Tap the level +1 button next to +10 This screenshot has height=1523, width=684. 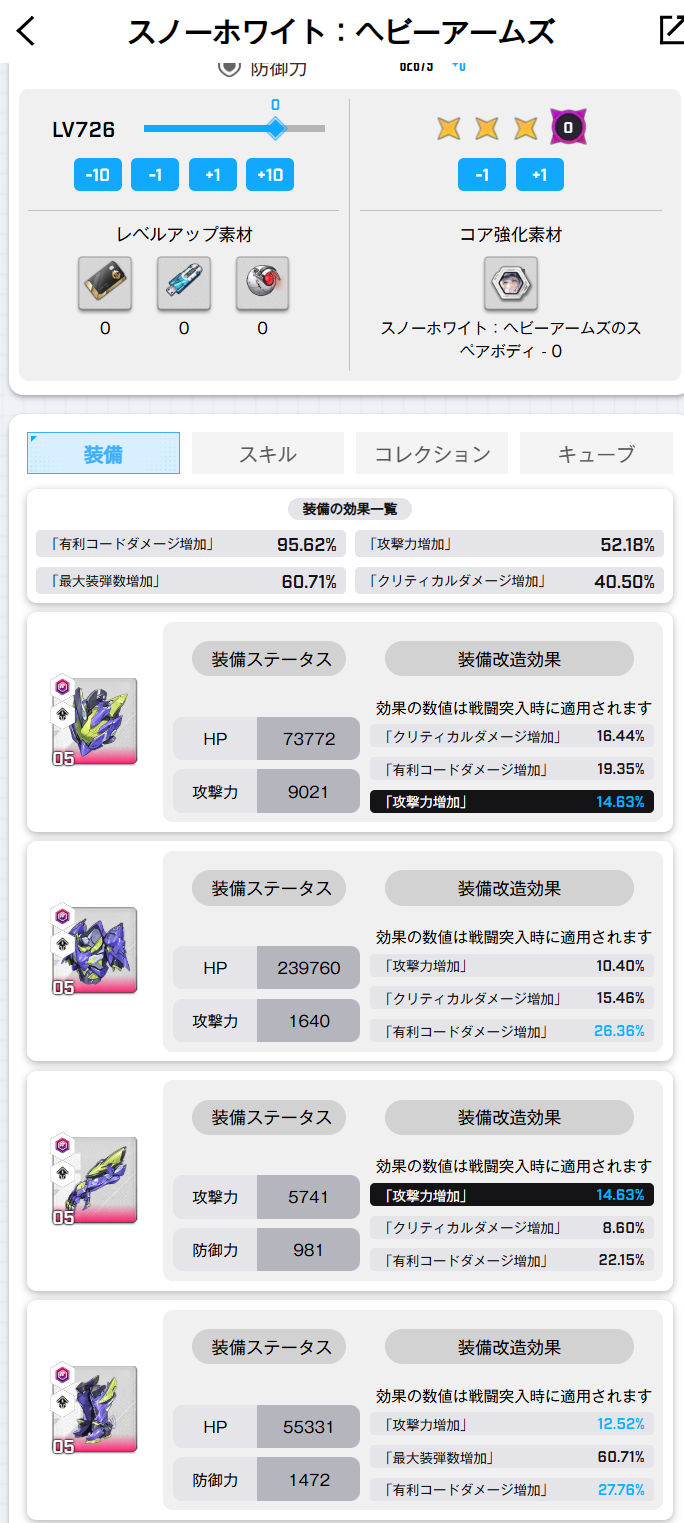[213, 175]
